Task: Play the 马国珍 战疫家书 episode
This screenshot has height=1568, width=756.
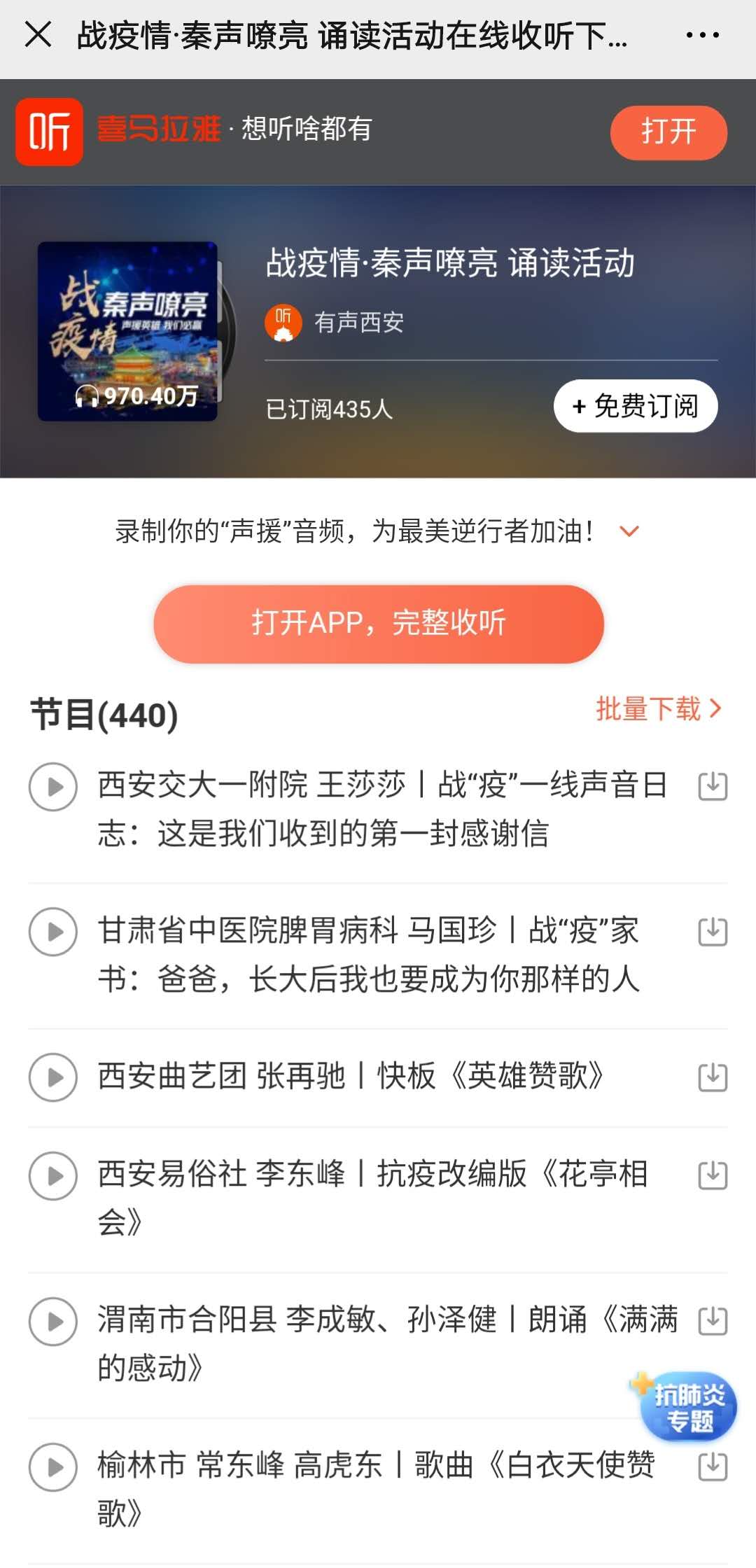Action: click(53, 932)
